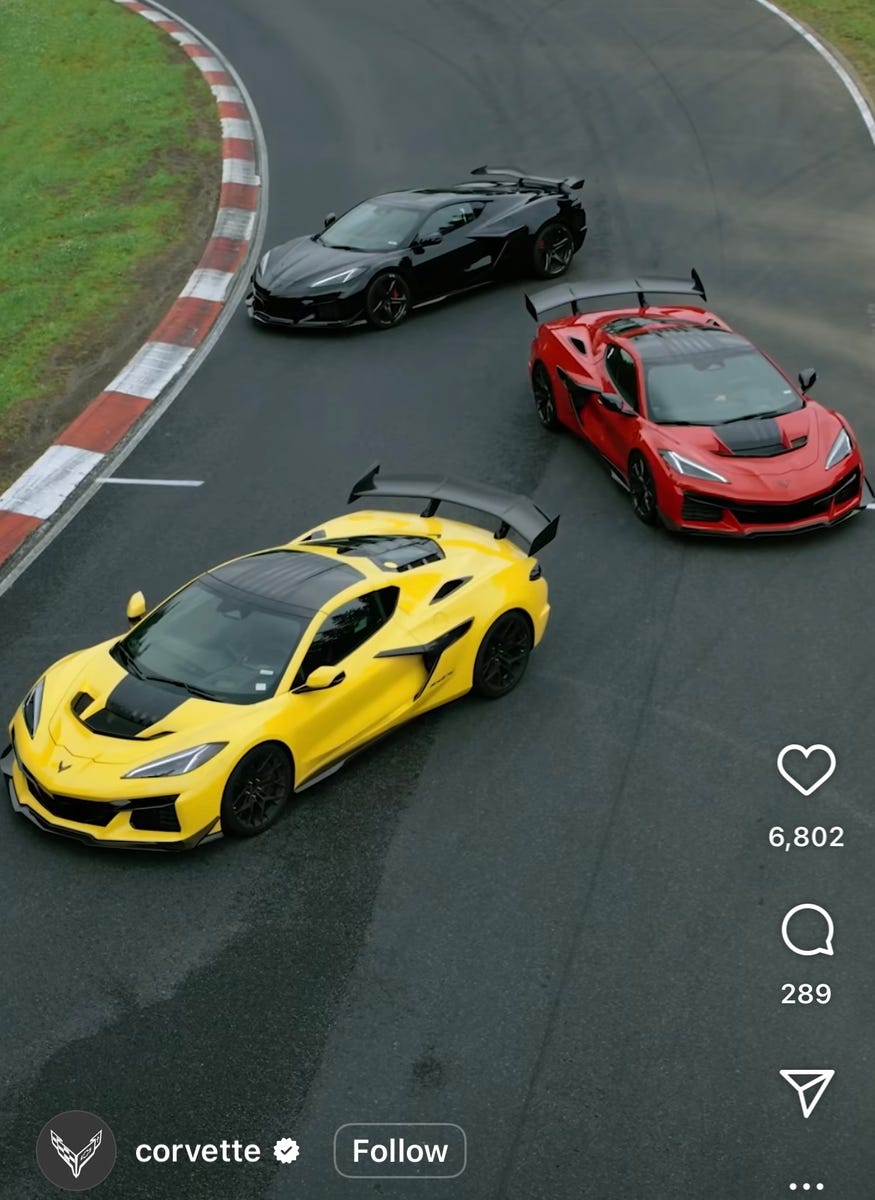Follow the corvette account
875x1200 pixels.
pos(399,1151)
